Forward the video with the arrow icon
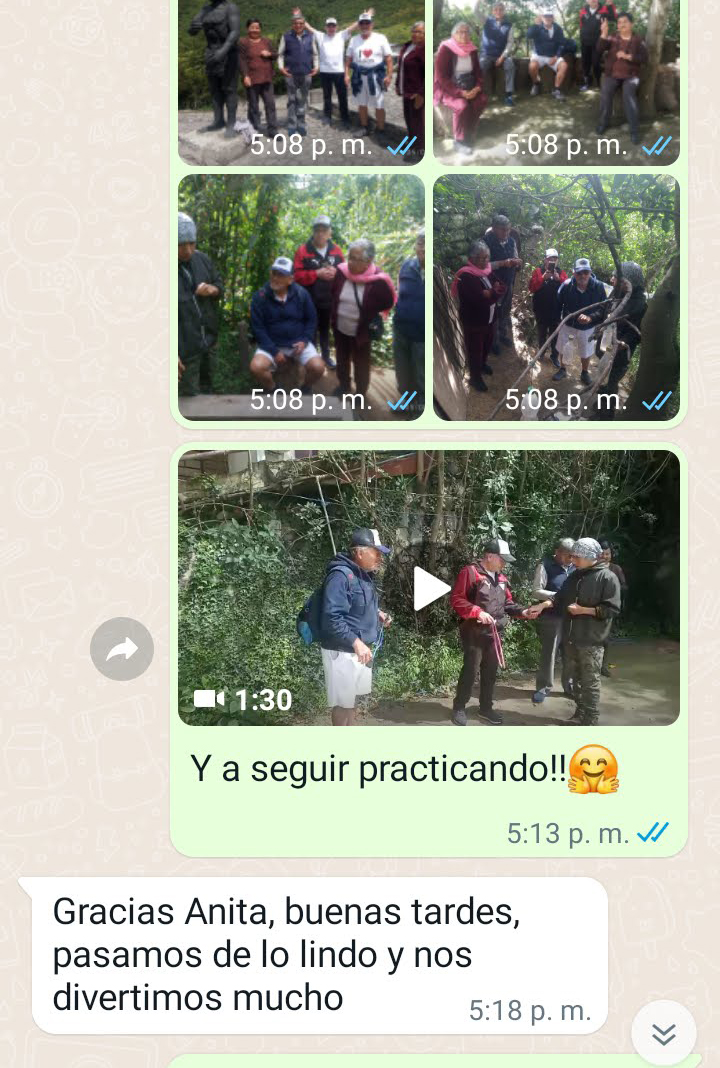Image resolution: width=720 pixels, height=1068 pixels. 122,649
